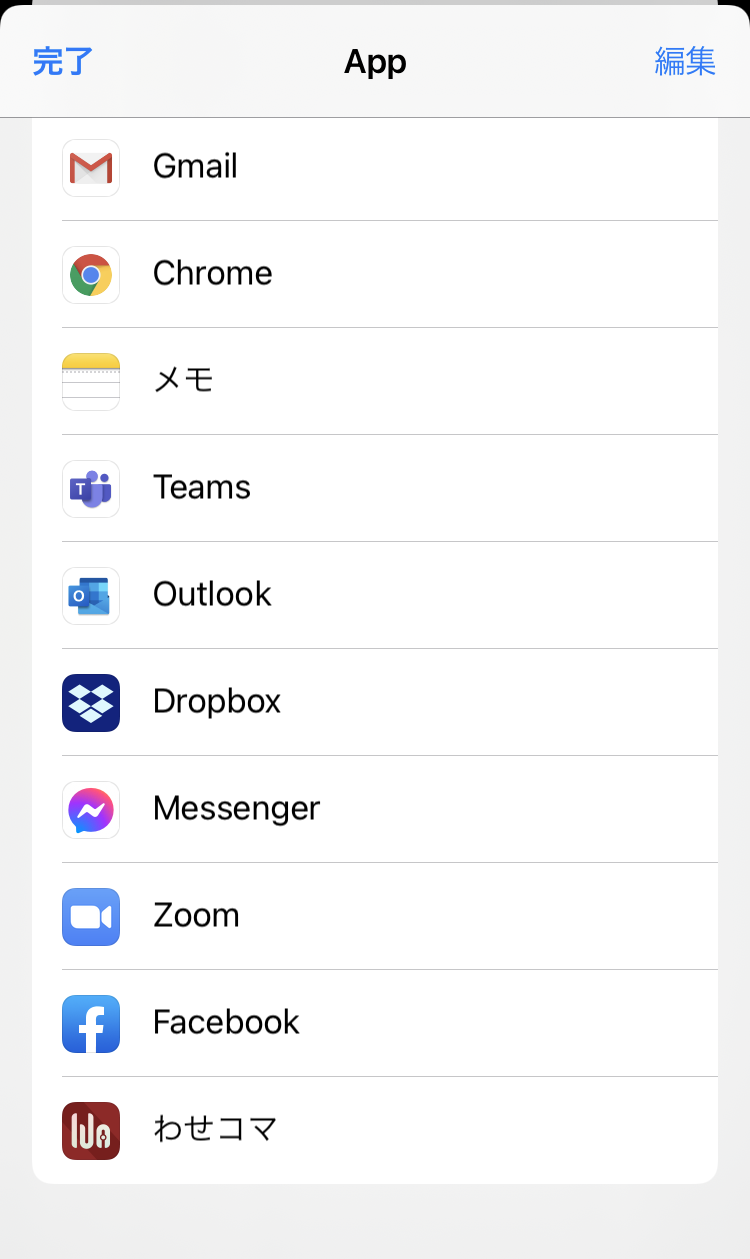The height and width of the screenshot is (1259, 750).
Task: Select Gmail from the app list
Action: (375, 167)
